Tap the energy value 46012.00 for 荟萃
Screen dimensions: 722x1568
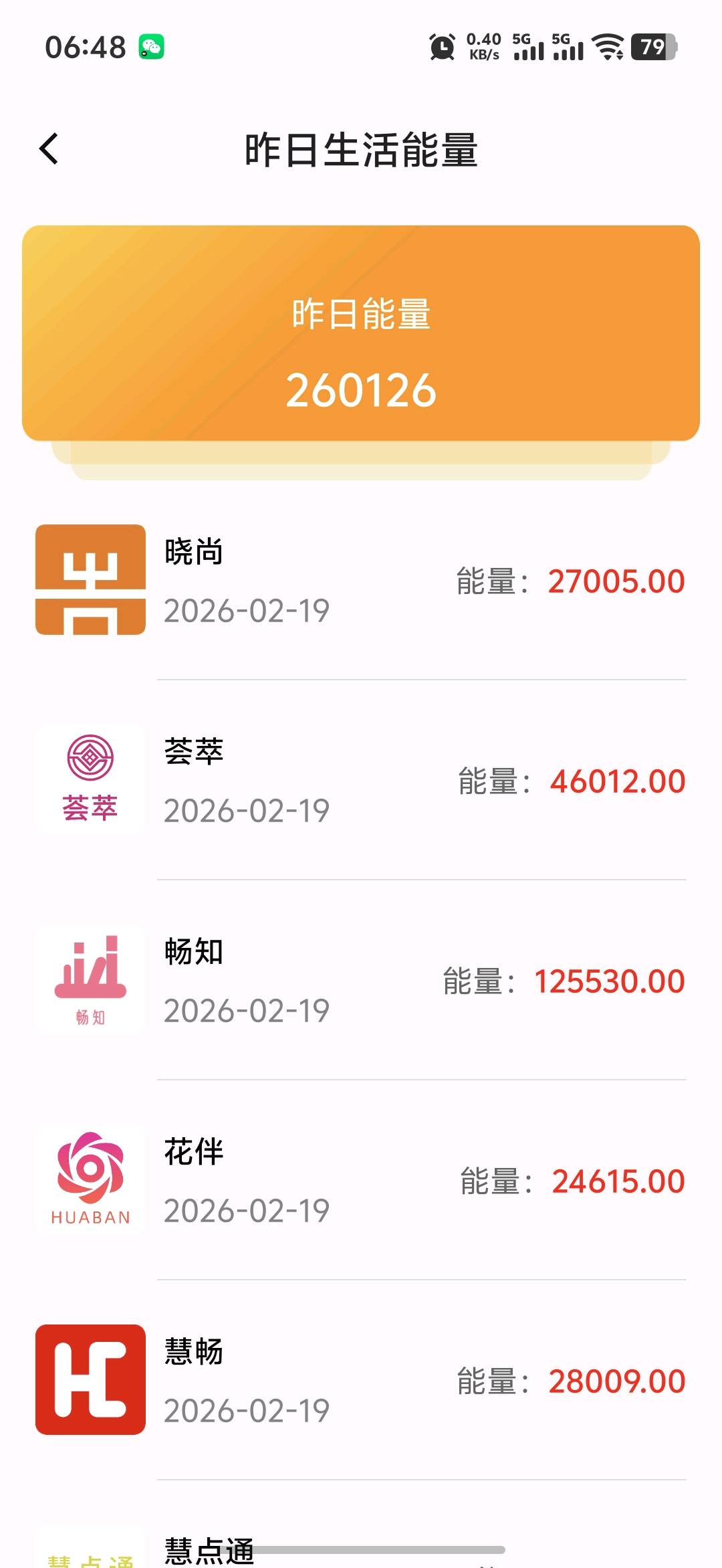point(615,781)
